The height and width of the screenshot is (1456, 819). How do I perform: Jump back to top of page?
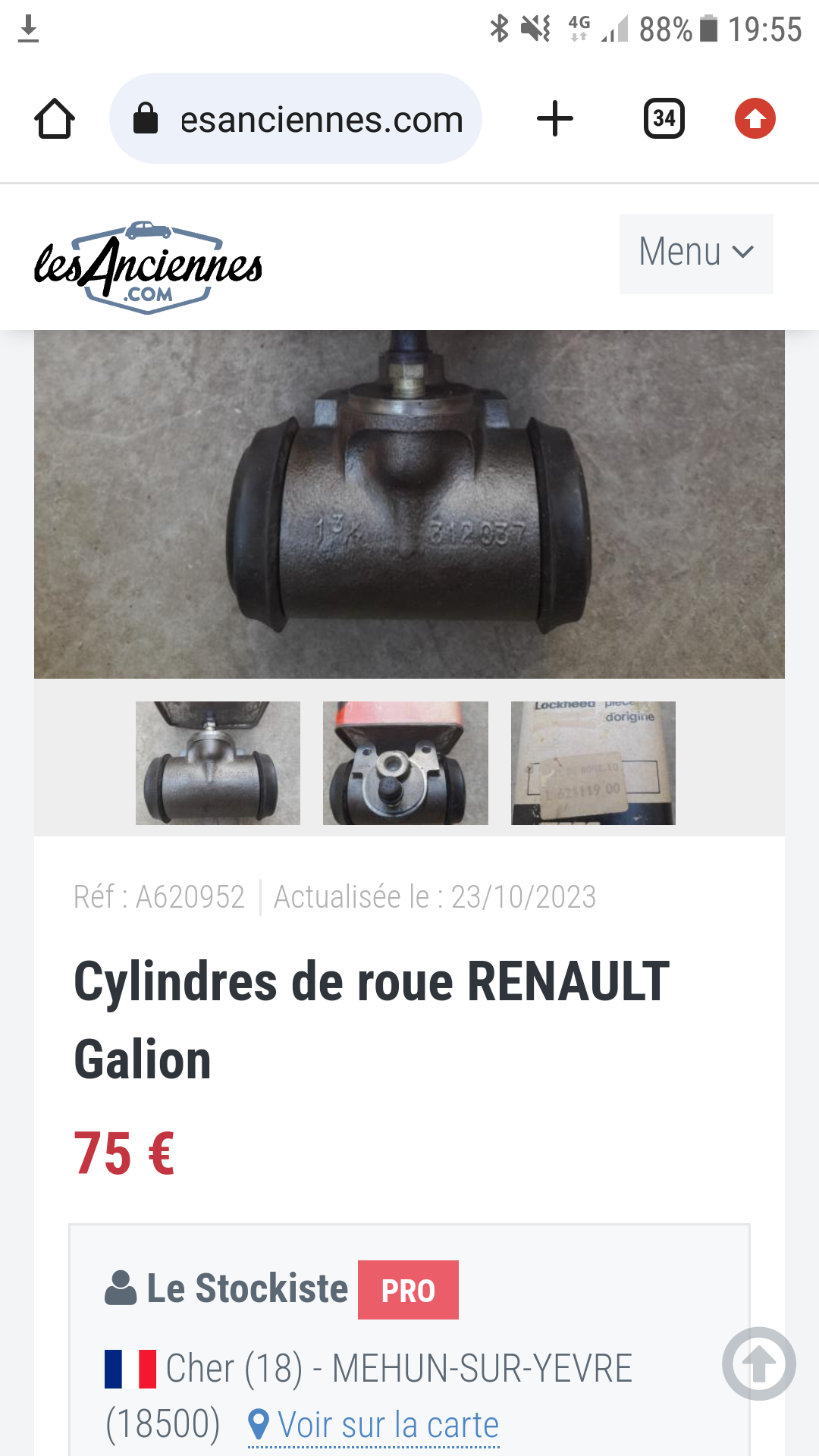(x=758, y=1363)
